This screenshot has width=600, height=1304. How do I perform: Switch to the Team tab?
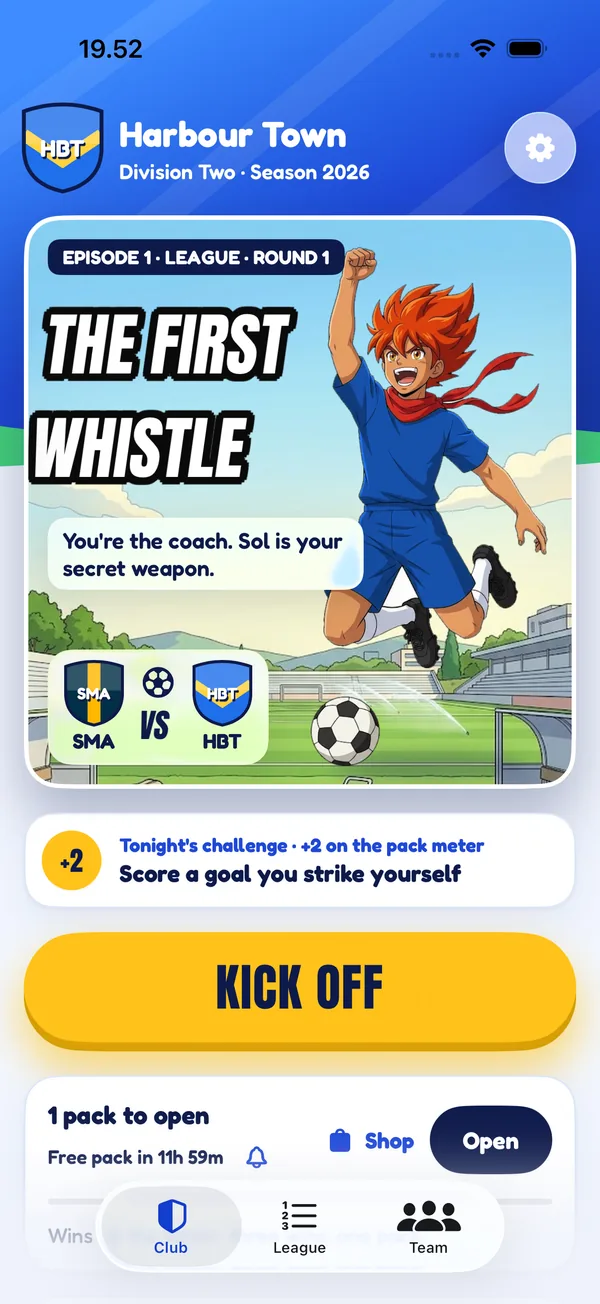coord(428,1226)
